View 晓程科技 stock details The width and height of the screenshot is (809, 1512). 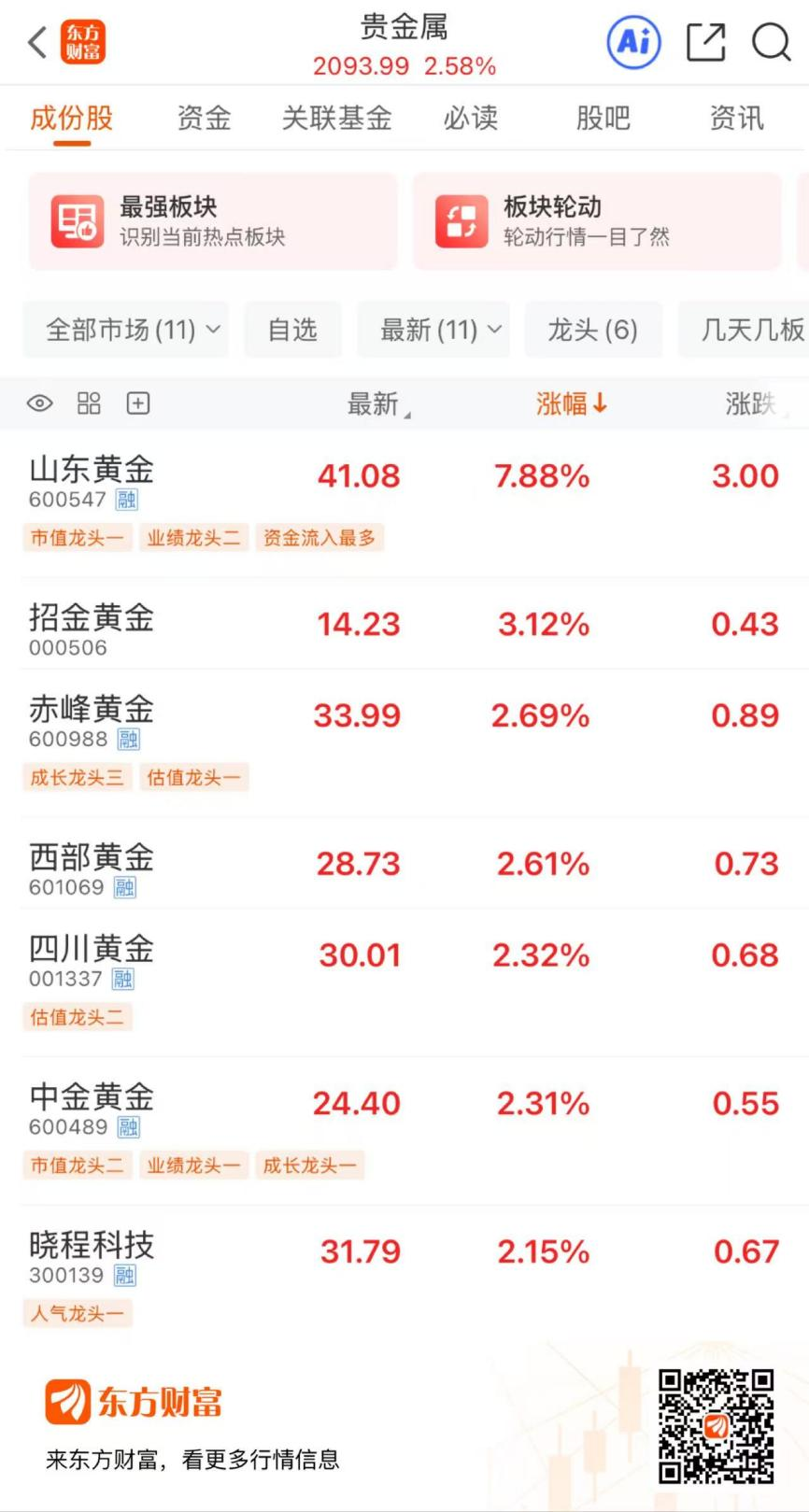92,1245
